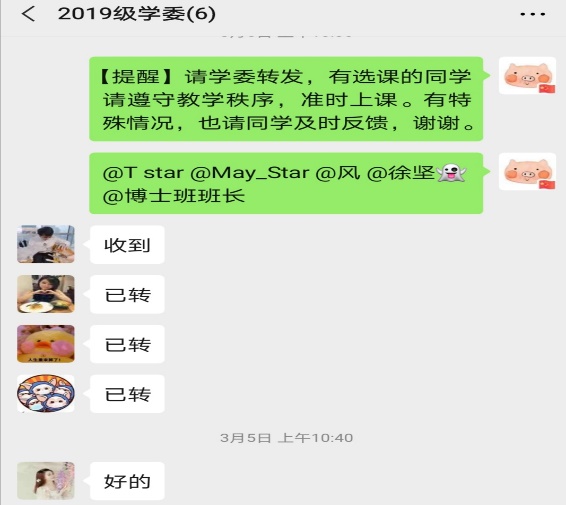Open the profile of the 收到 sender
Screen dimensions: 566x505
(46, 244)
